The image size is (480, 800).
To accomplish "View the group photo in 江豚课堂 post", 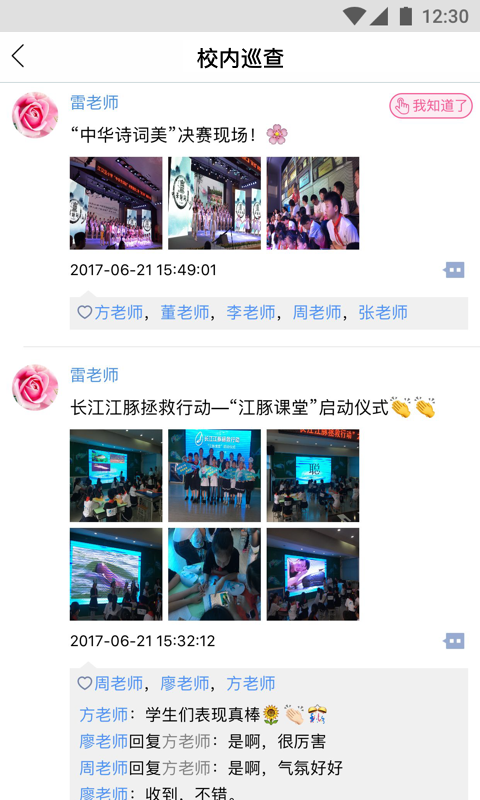I will coord(214,476).
